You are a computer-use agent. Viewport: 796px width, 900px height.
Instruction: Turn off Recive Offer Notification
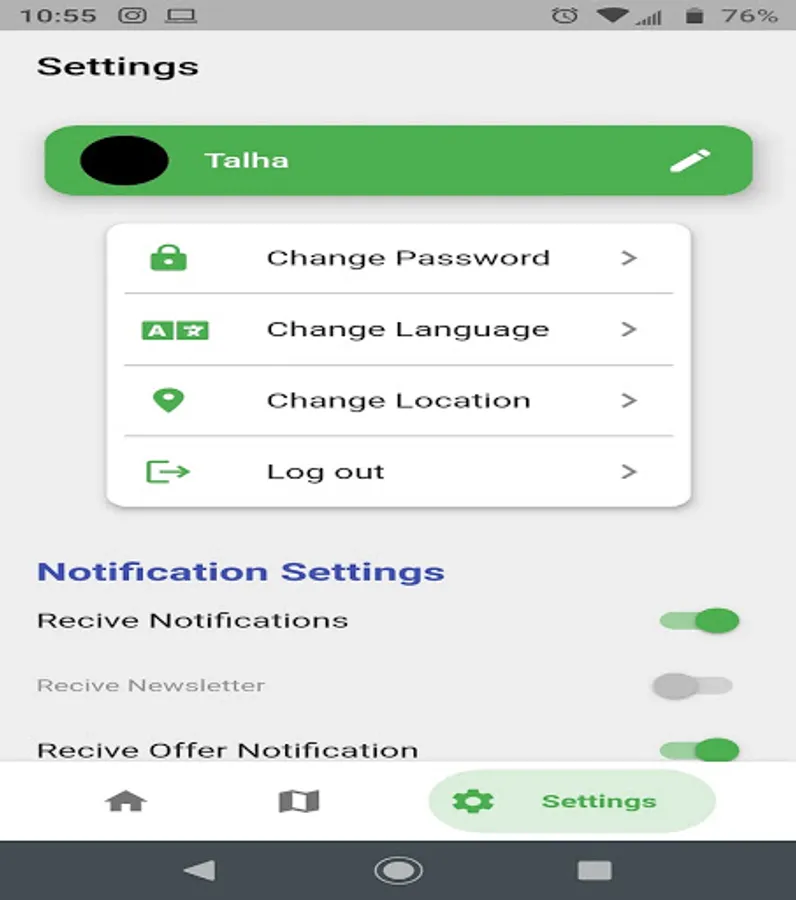click(x=700, y=750)
